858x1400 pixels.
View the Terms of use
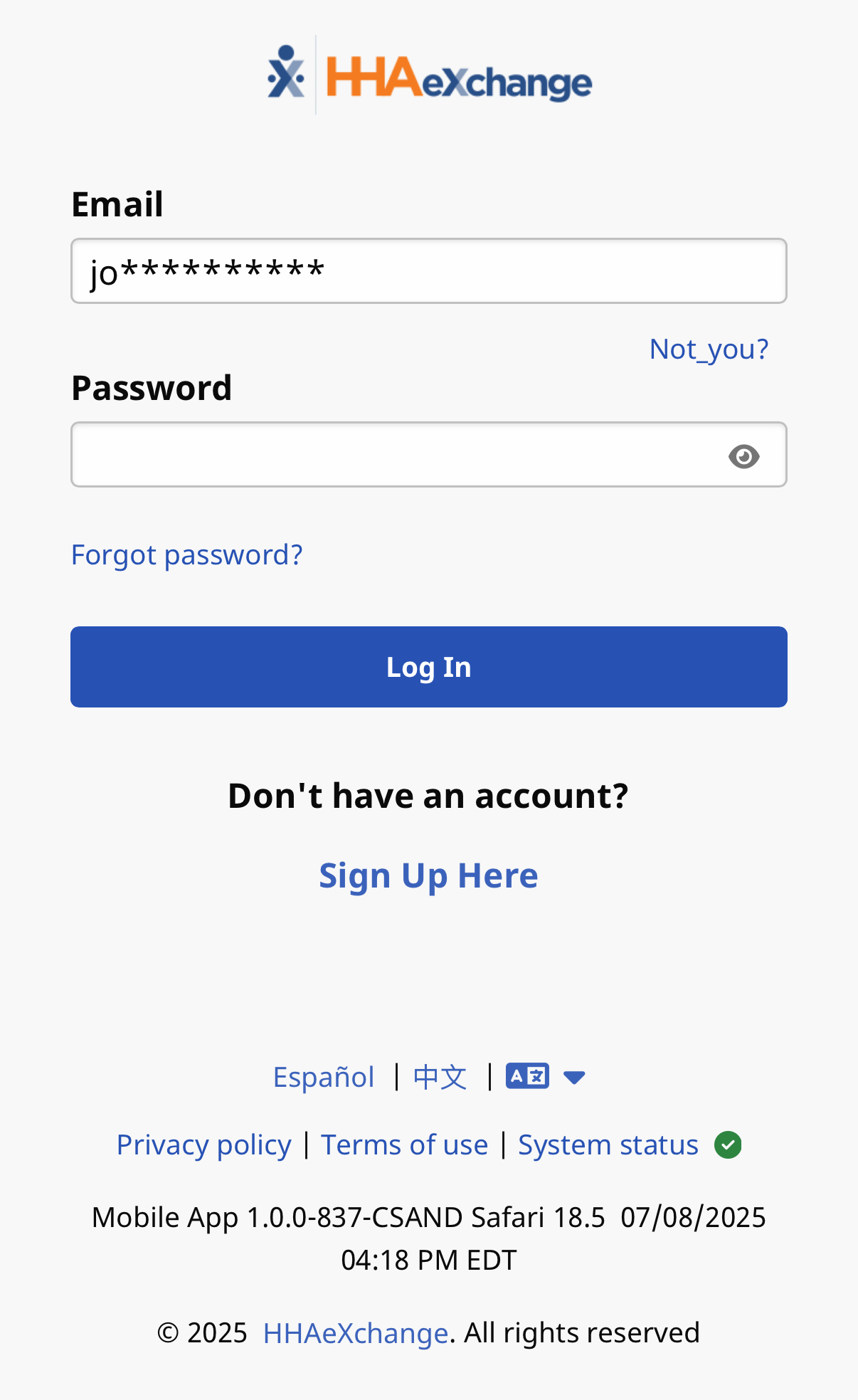point(404,1145)
